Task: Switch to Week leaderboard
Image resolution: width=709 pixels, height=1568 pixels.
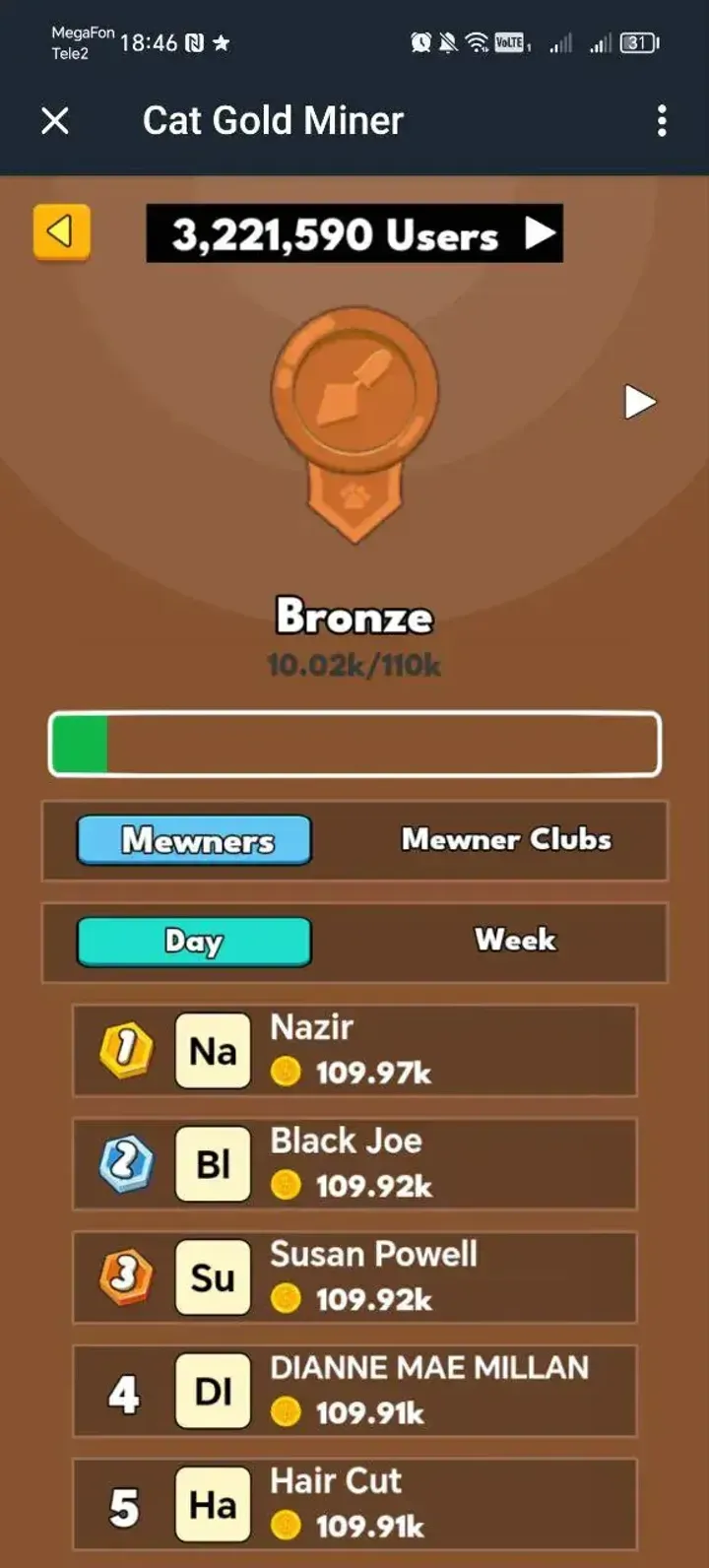Action: tap(515, 941)
